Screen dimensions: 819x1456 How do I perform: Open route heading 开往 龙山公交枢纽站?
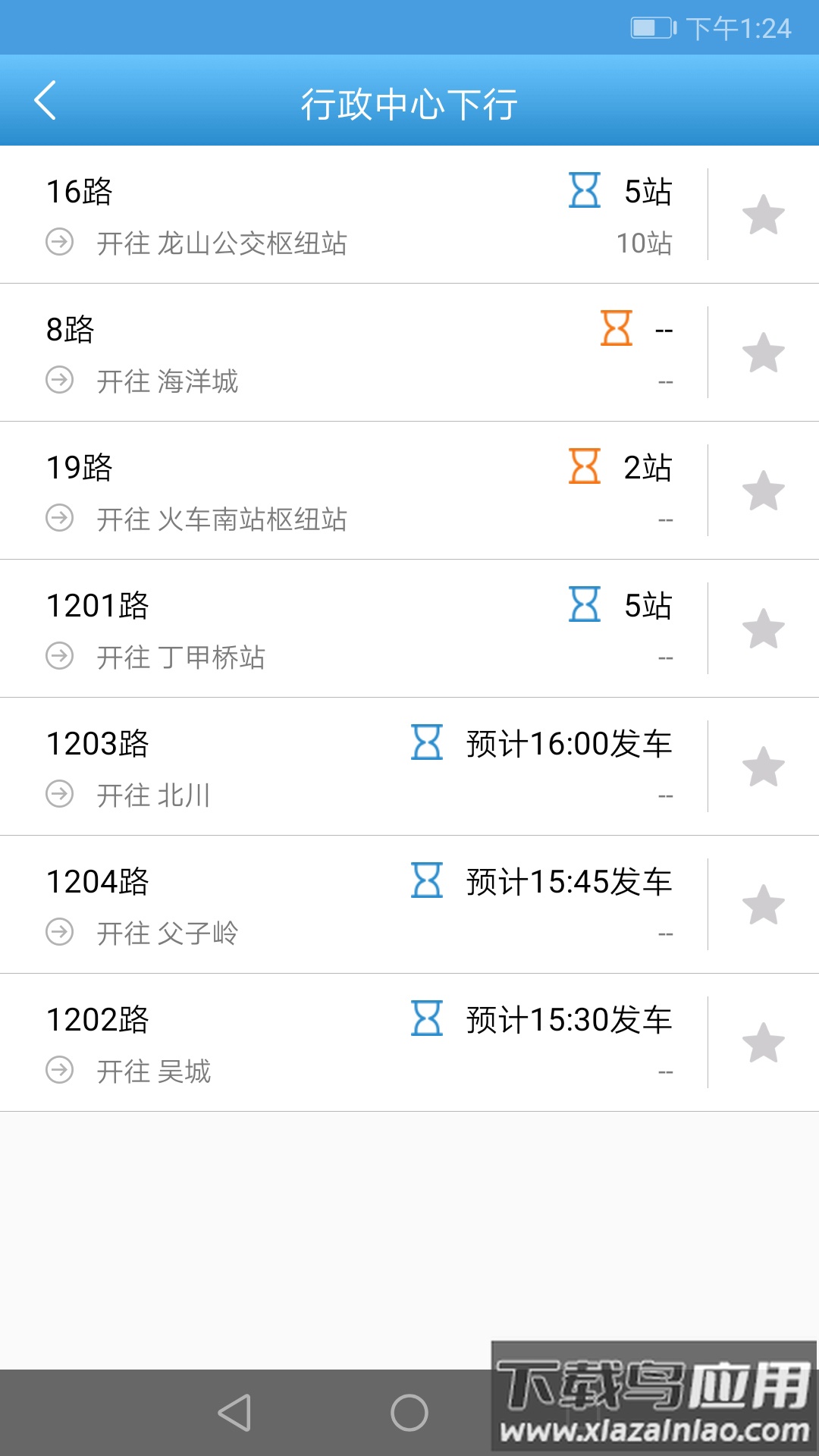[224, 243]
